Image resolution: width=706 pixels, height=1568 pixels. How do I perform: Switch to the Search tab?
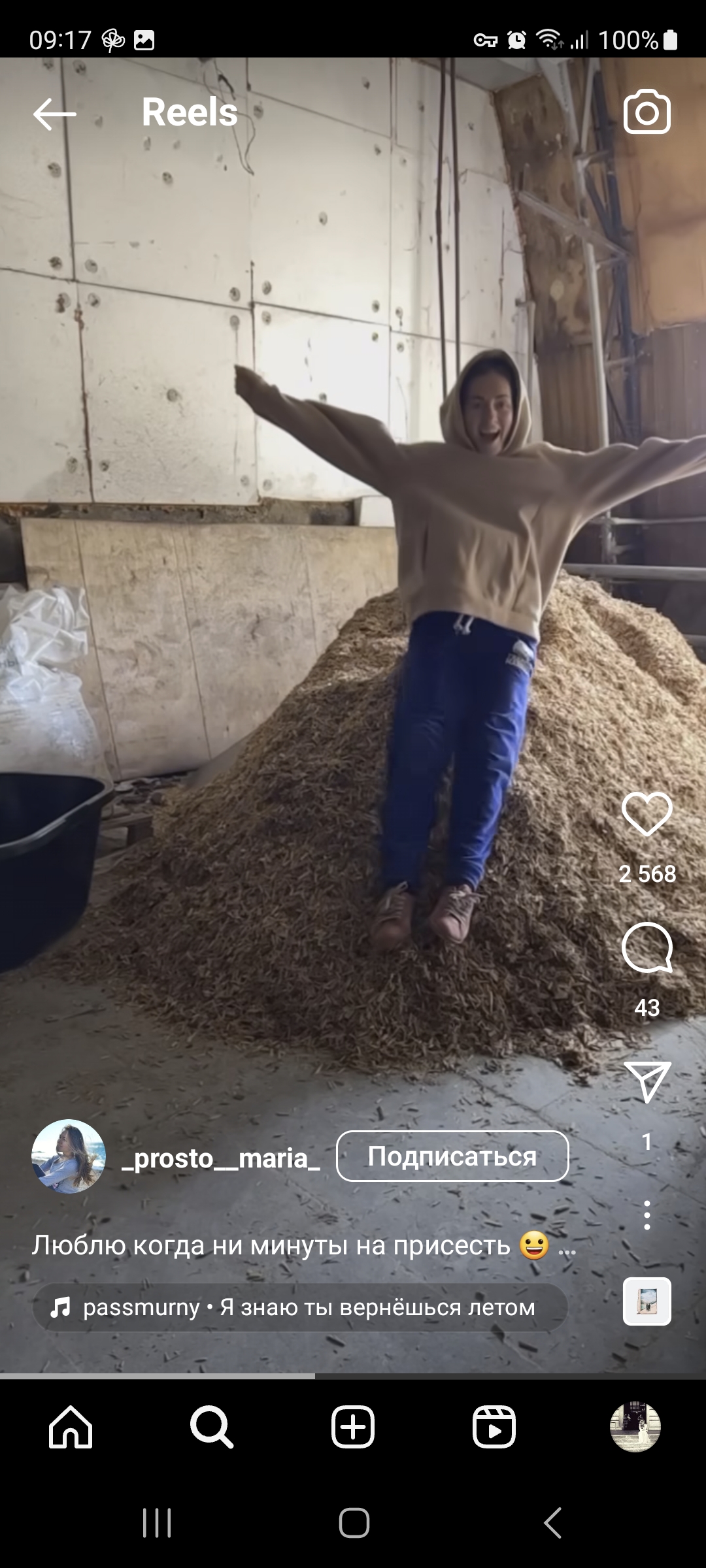click(x=212, y=1427)
